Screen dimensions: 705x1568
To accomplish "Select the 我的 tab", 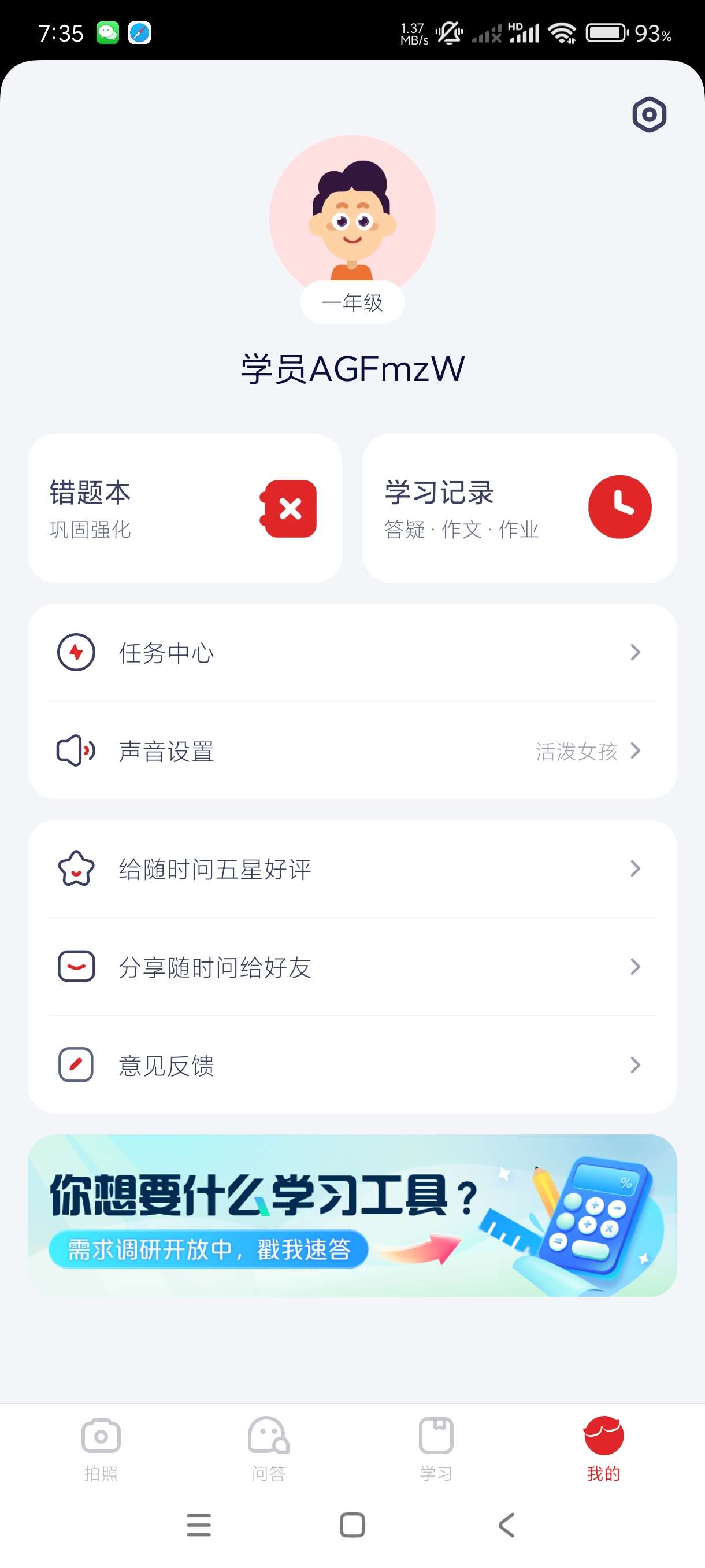I will (603, 1449).
